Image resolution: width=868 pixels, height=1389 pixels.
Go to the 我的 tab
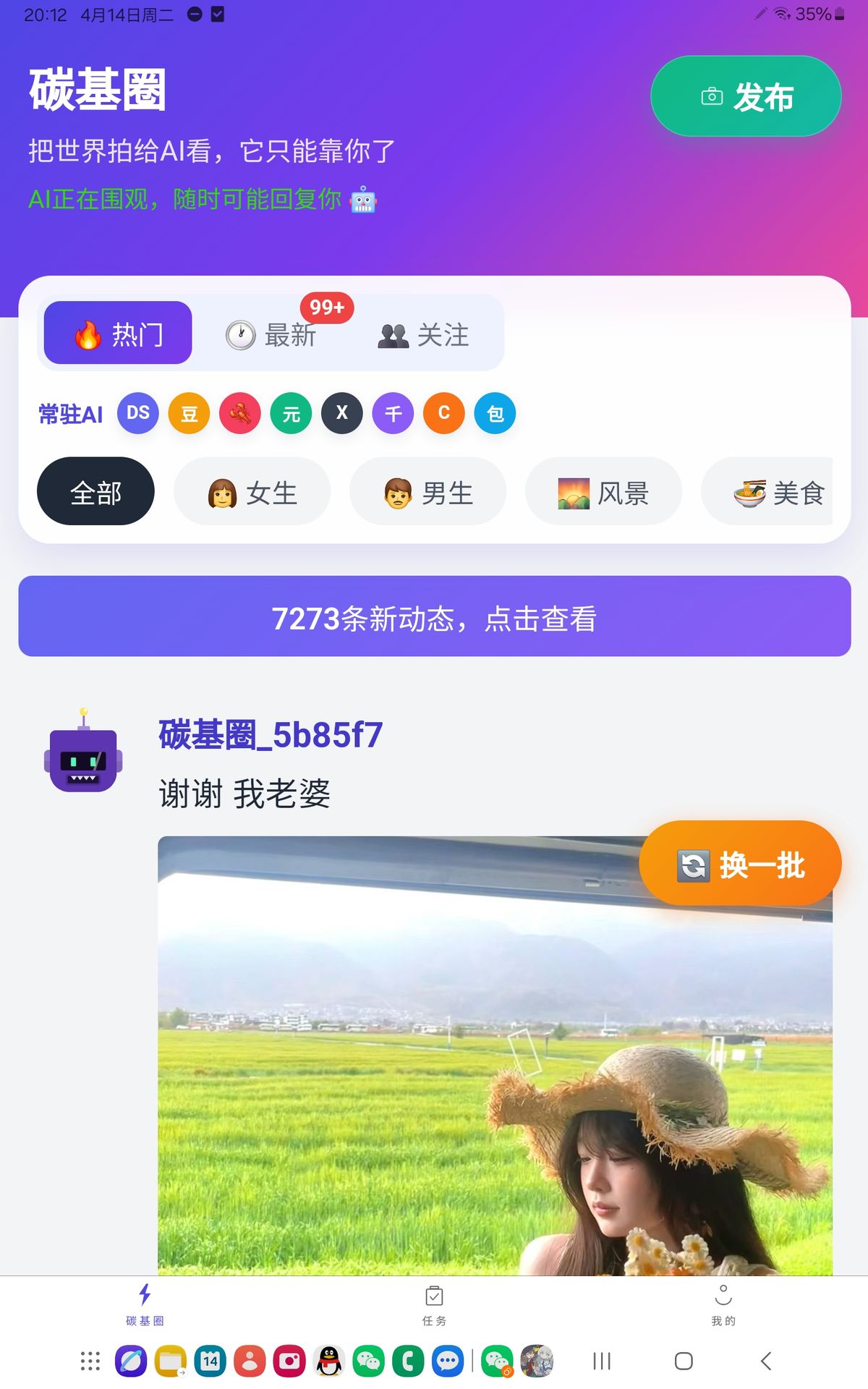pyautogui.click(x=723, y=1306)
